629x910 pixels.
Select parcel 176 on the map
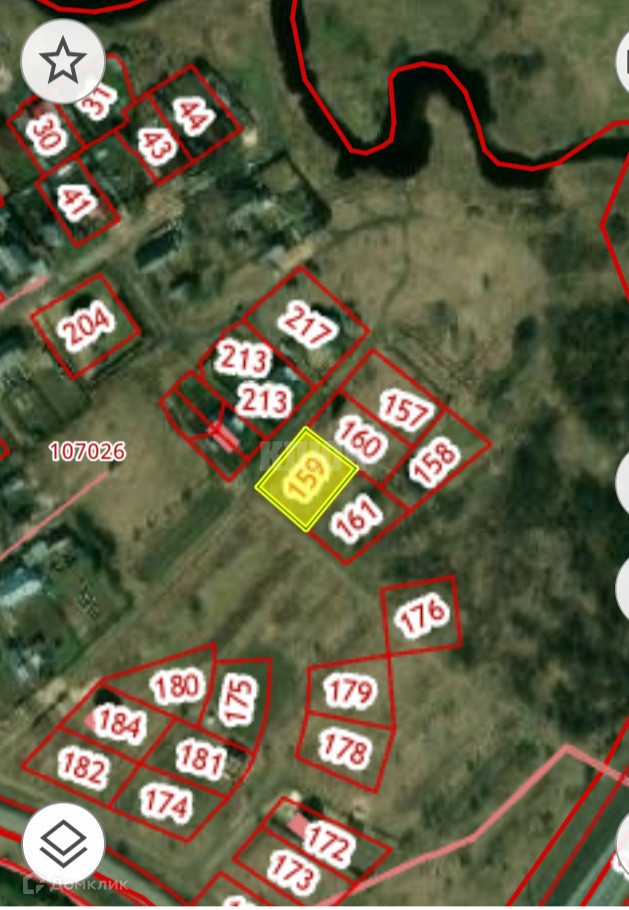pyautogui.click(x=424, y=615)
